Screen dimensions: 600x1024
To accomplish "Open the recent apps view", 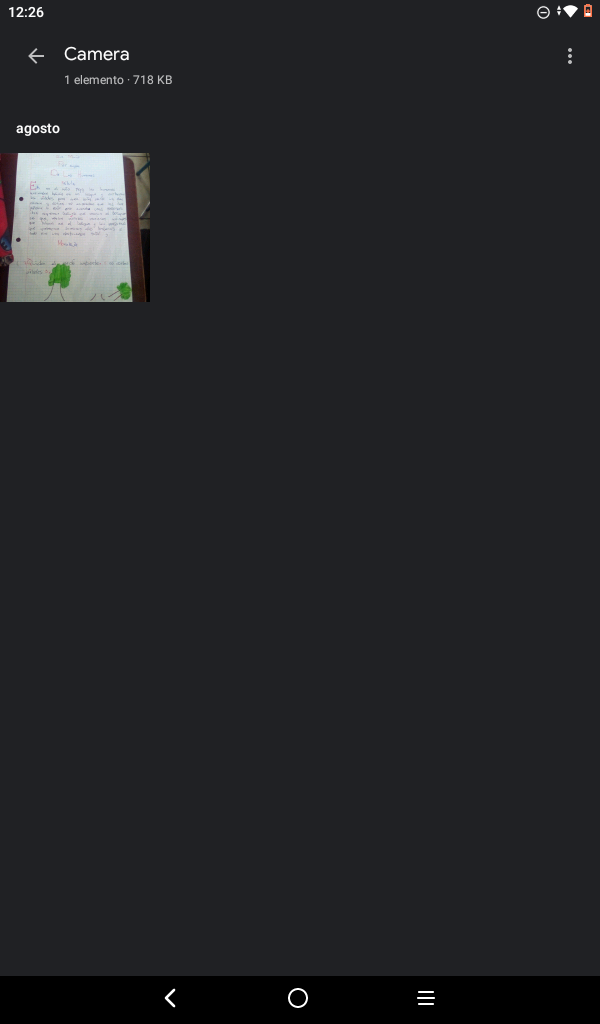I will pos(426,998).
